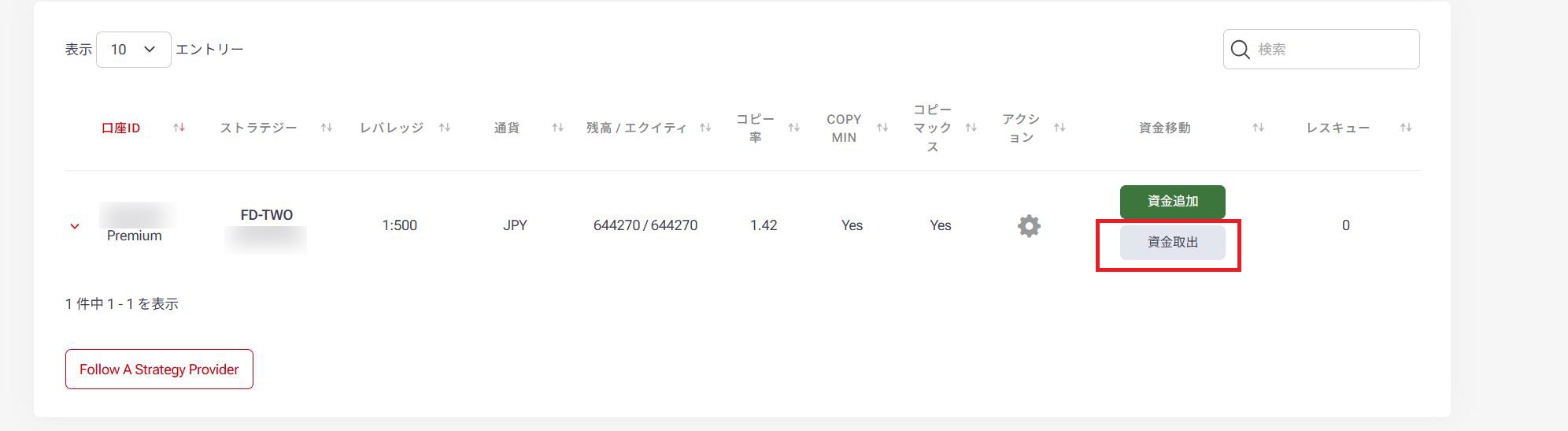Sort table by 口座ID column
The height and width of the screenshot is (431, 1568).
(121, 128)
